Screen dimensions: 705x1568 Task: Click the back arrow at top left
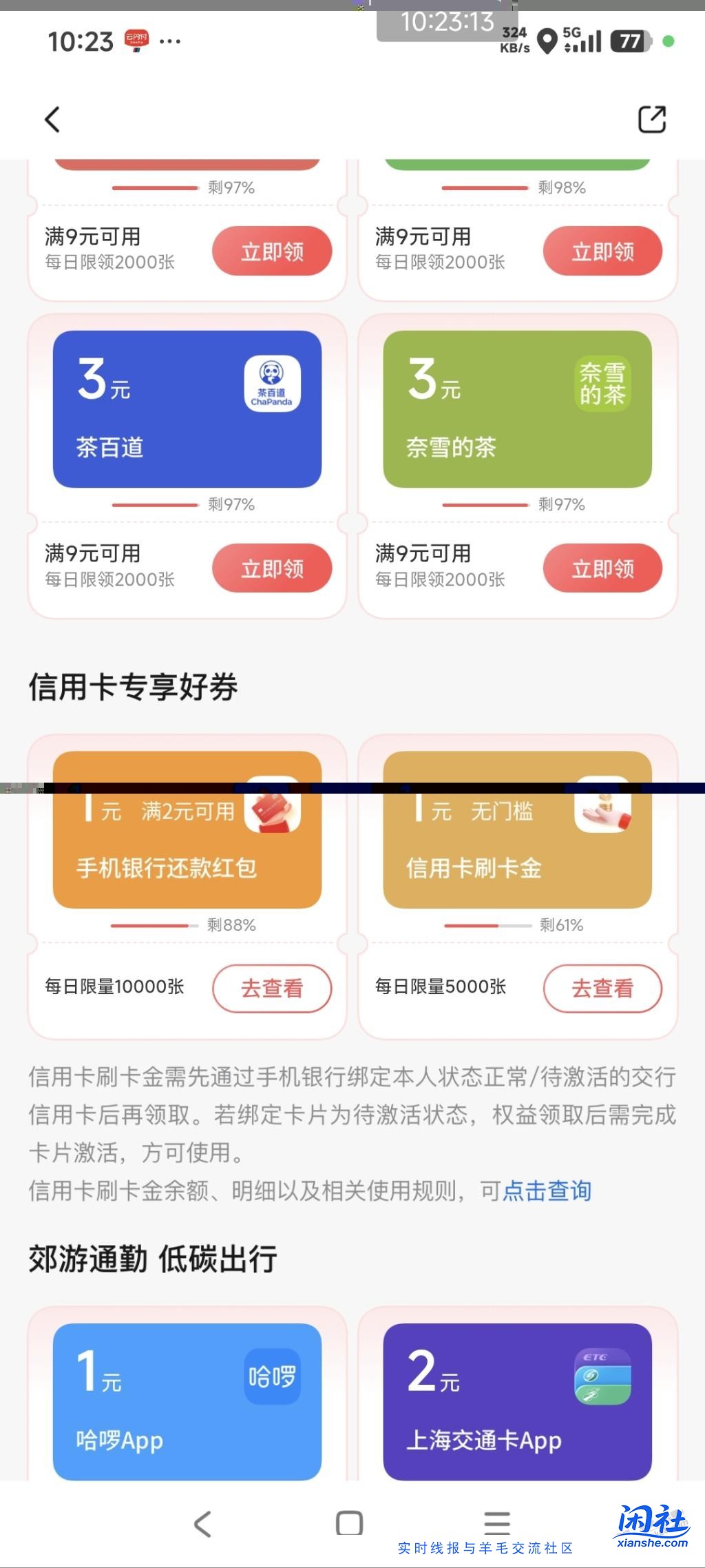[54, 118]
